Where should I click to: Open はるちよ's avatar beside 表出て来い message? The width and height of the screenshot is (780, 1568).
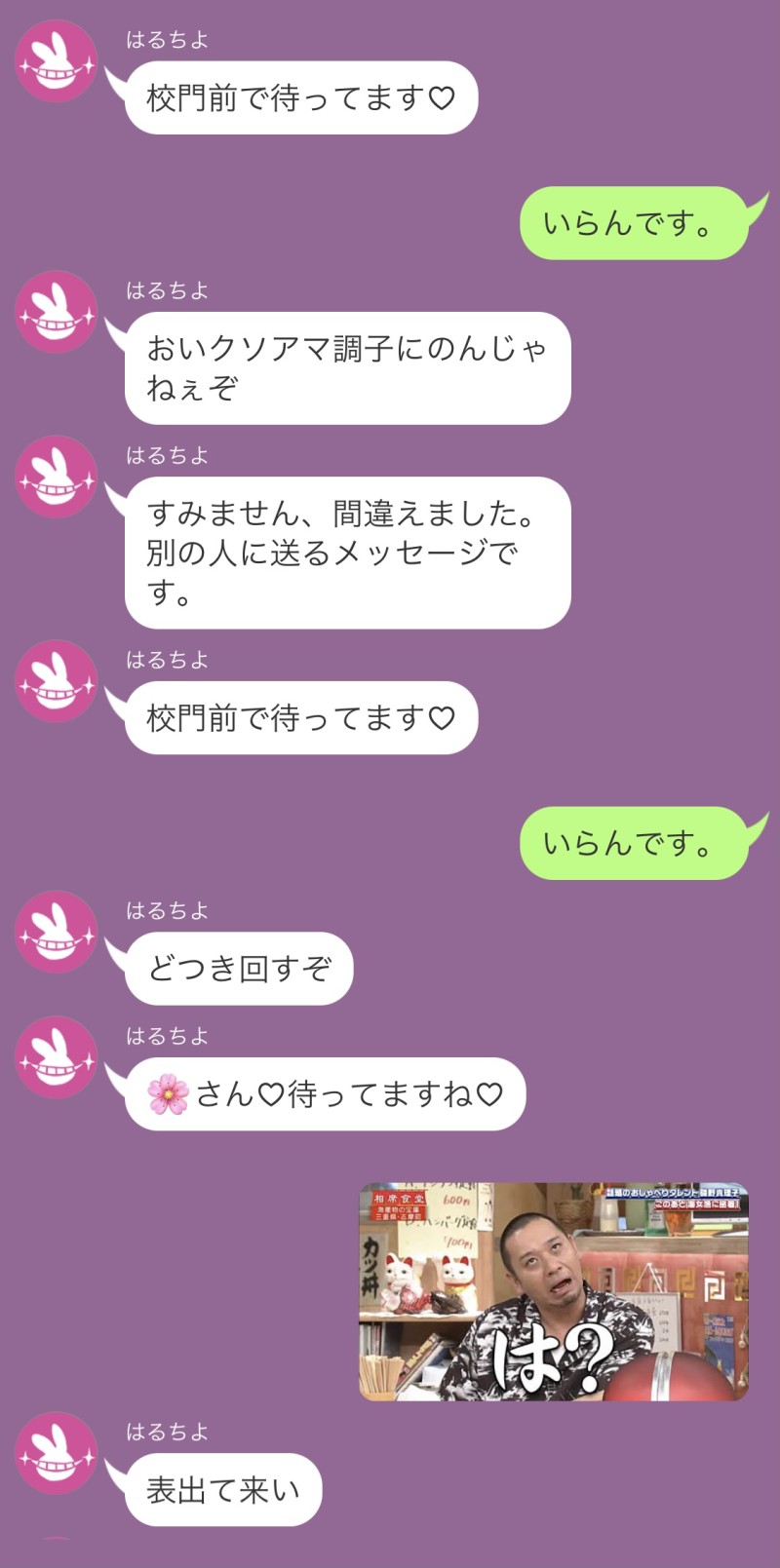pyautogui.click(x=57, y=1453)
